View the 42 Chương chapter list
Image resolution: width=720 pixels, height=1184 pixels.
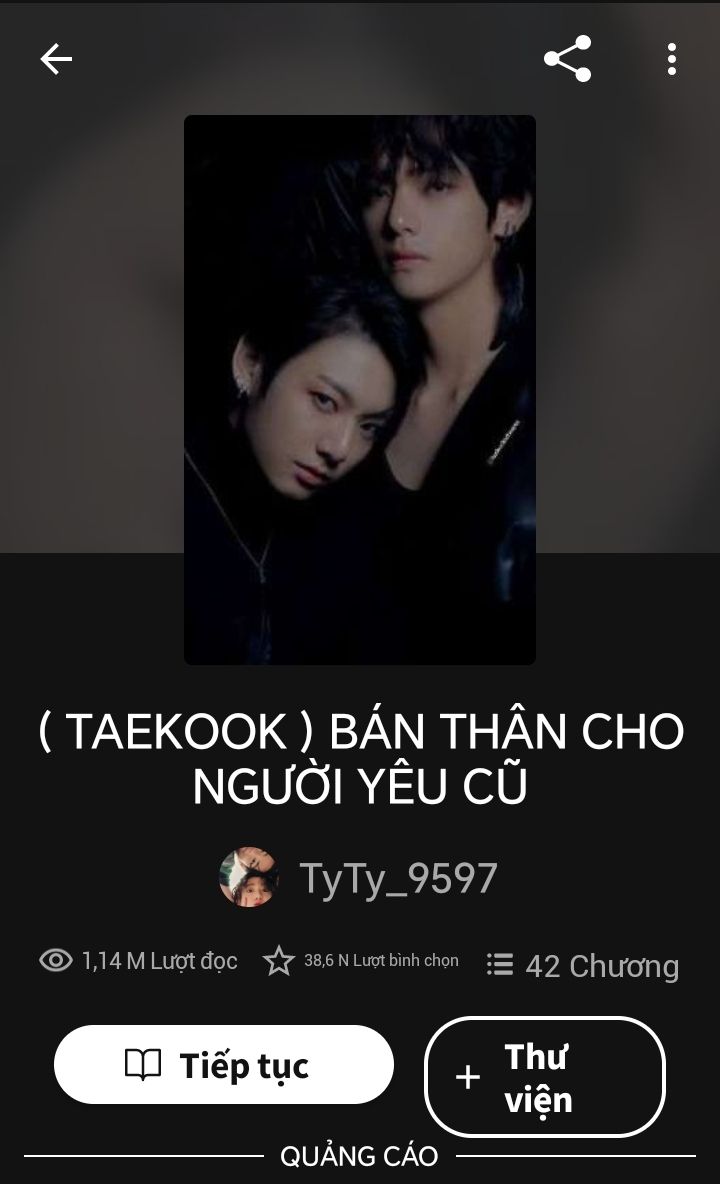[582, 965]
